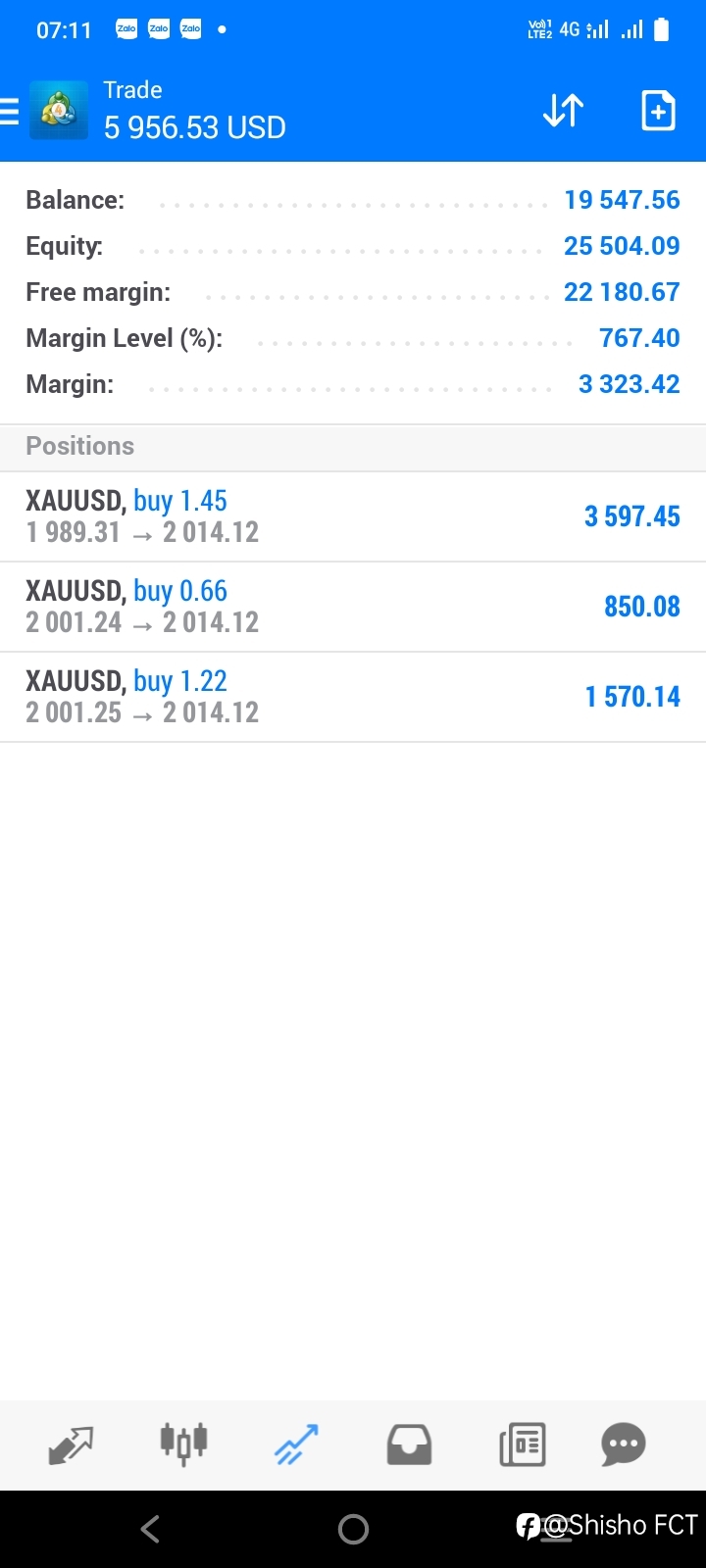Go back with system back button
Screen dimensions: 706x1568
click(150, 1529)
